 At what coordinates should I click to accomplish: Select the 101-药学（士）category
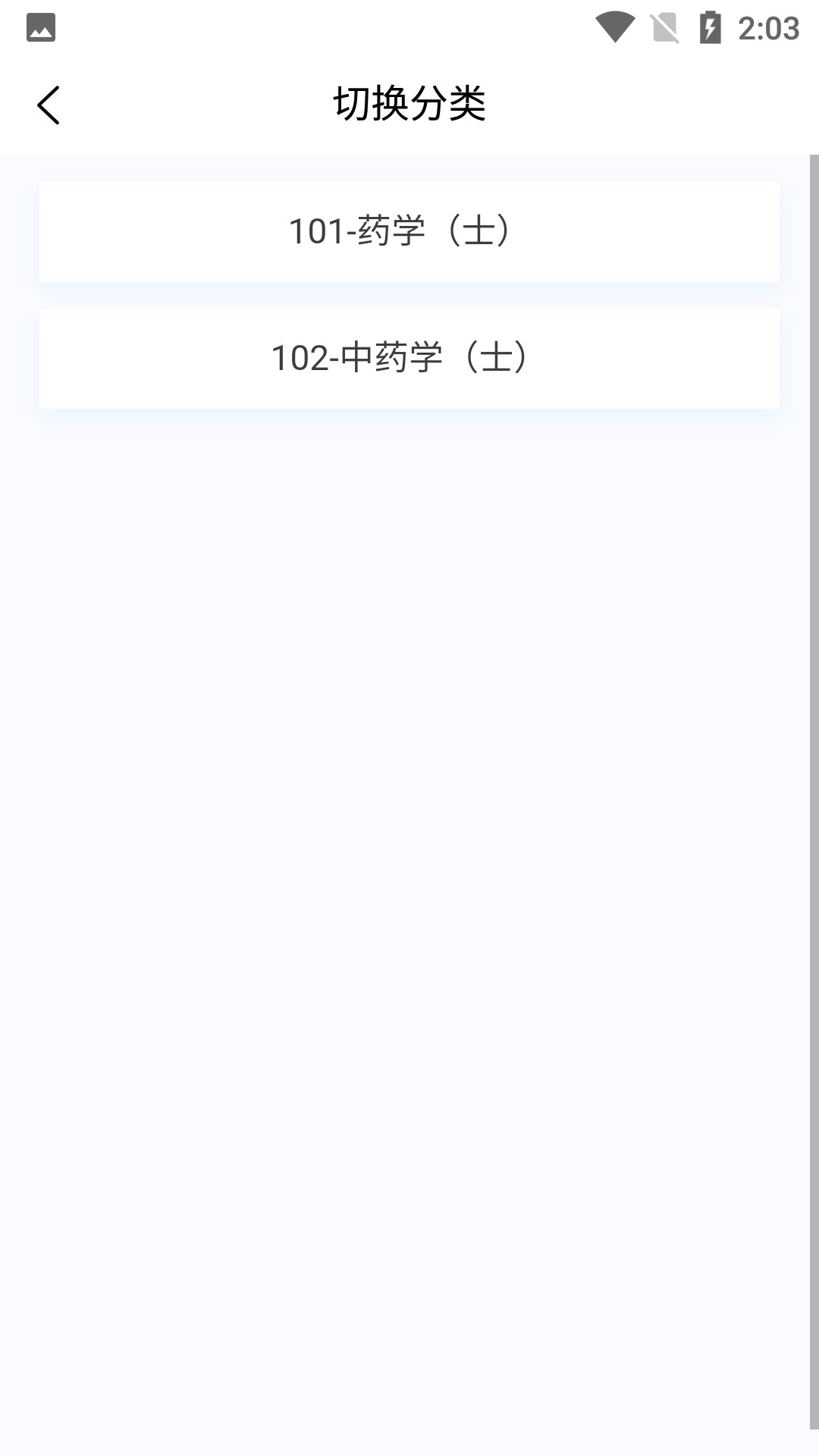(x=409, y=231)
